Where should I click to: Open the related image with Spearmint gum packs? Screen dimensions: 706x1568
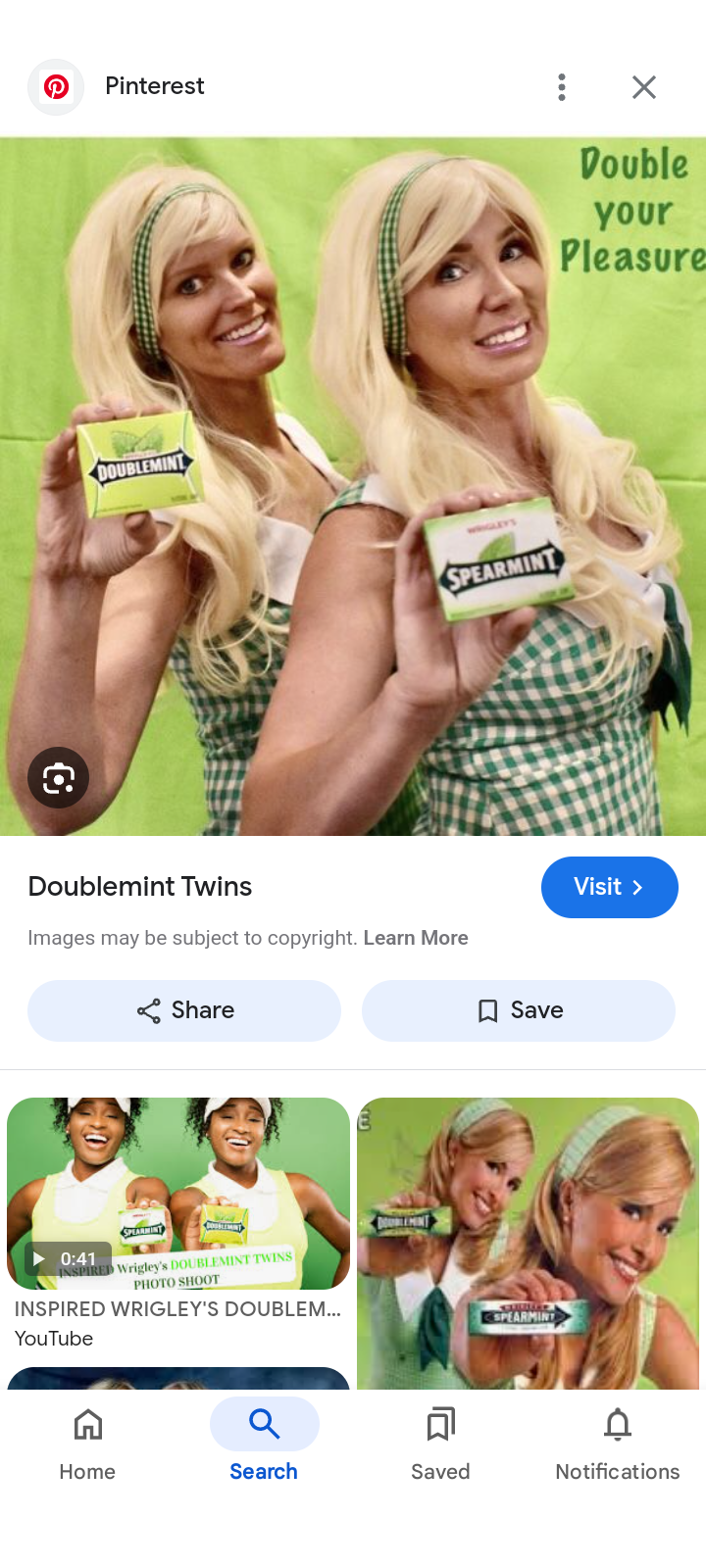[528, 1243]
